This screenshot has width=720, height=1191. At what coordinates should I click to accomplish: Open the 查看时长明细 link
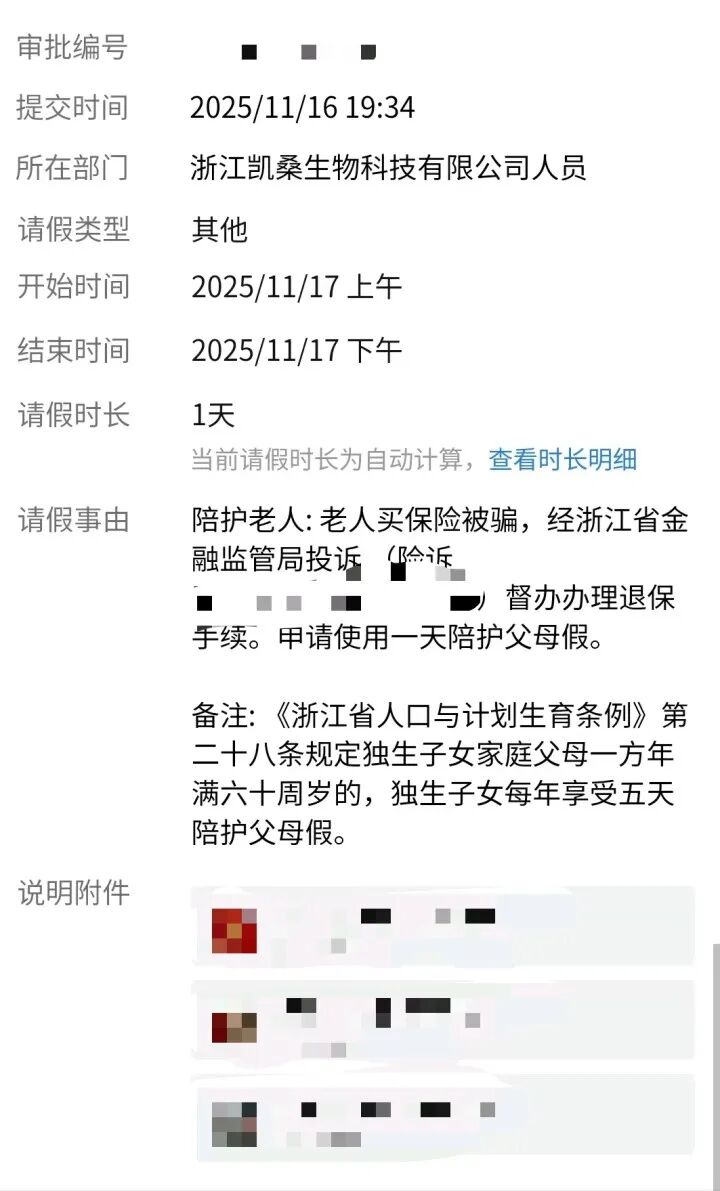click(x=563, y=459)
